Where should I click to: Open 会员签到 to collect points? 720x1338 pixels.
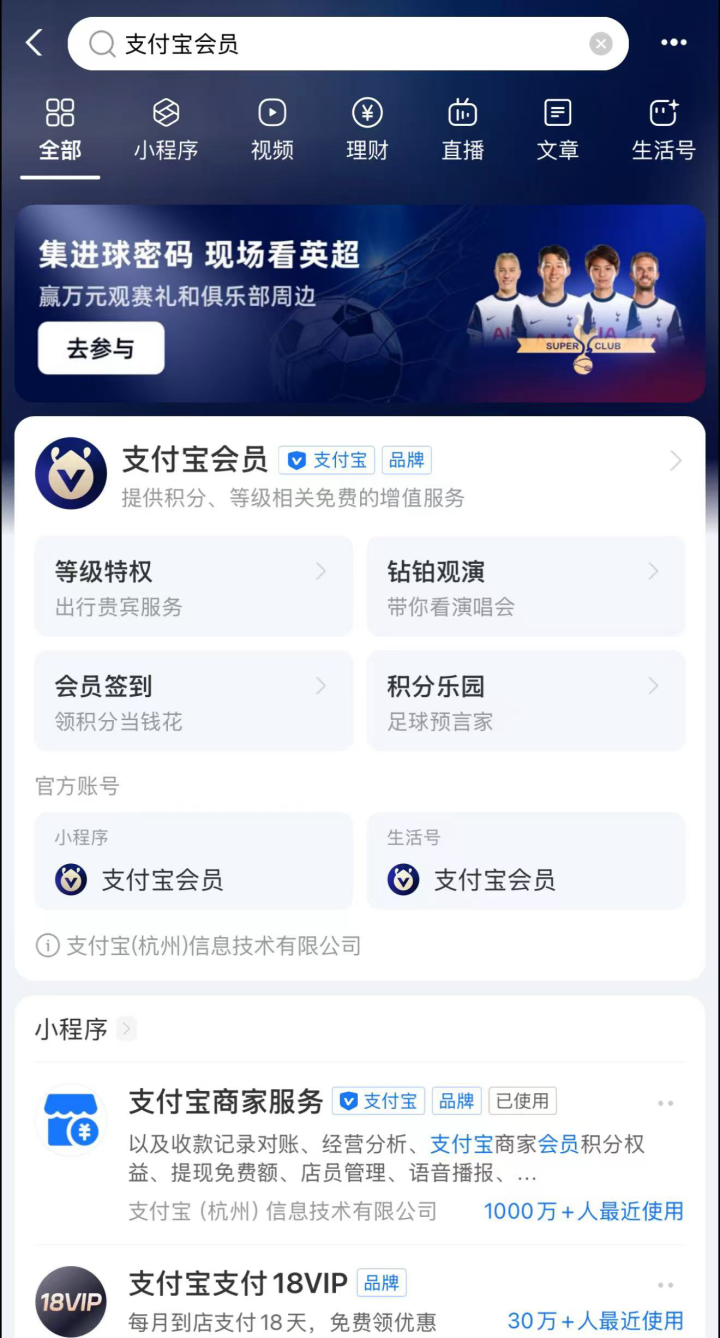coord(193,701)
